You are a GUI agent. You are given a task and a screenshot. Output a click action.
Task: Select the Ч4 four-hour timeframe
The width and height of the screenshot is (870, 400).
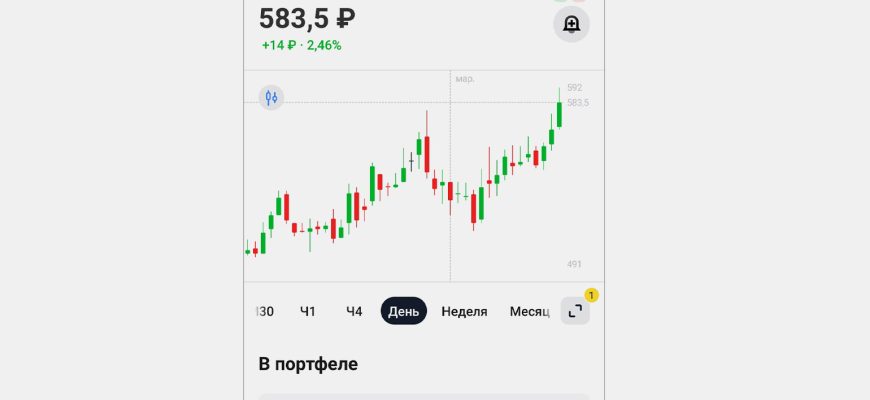point(354,311)
